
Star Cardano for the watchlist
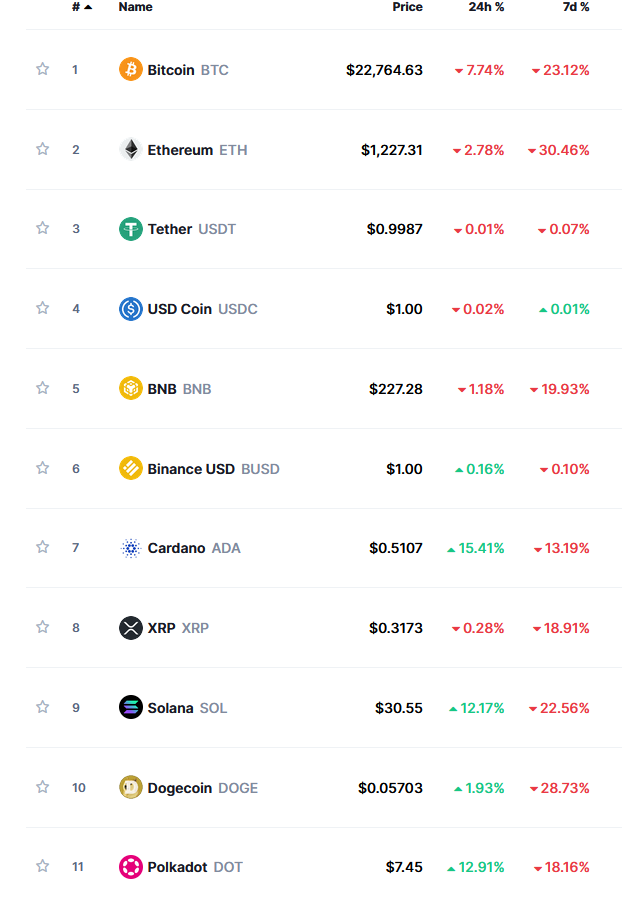[x=42, y=547]
